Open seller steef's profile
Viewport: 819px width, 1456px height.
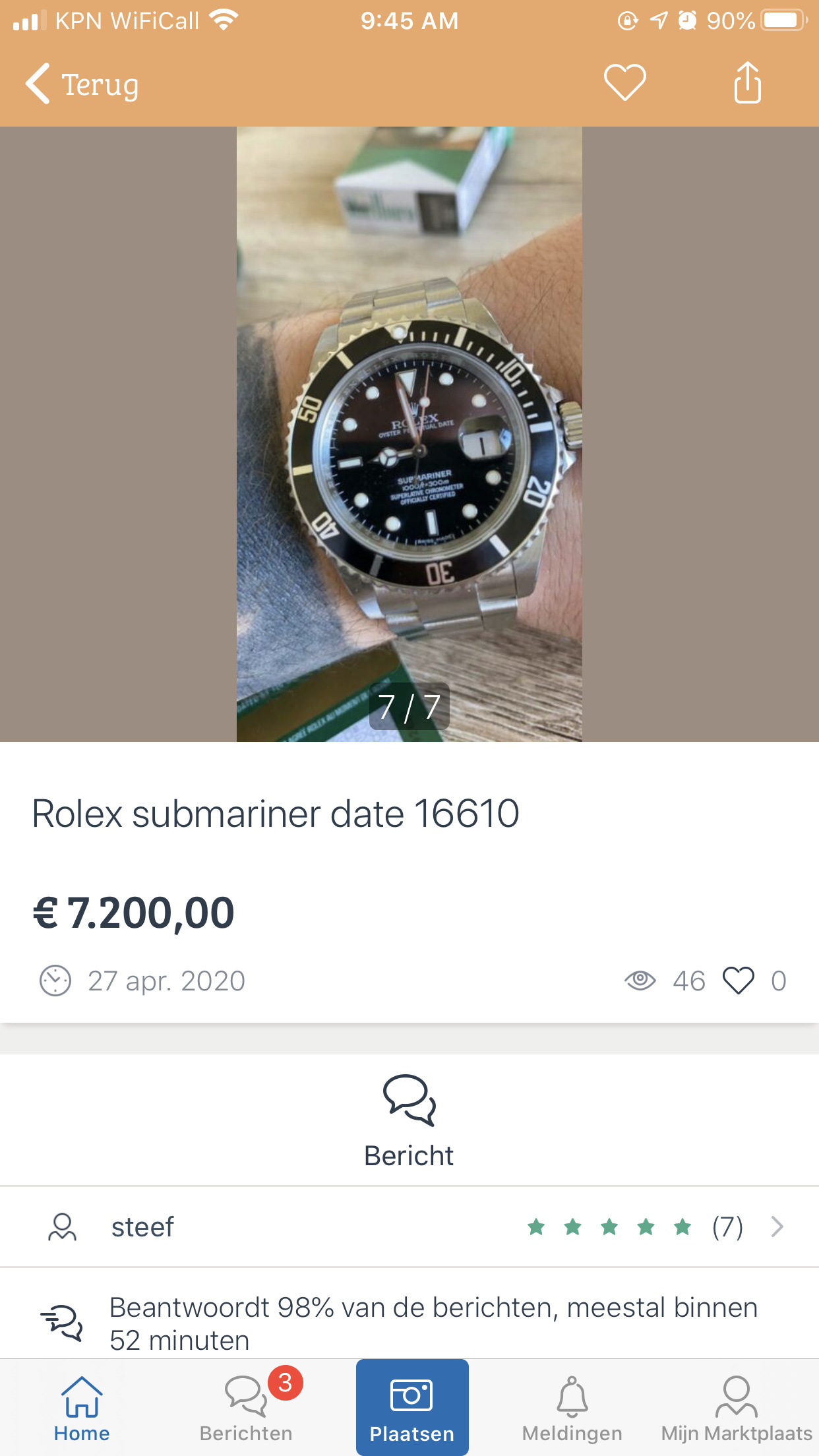click(409, 1227)
